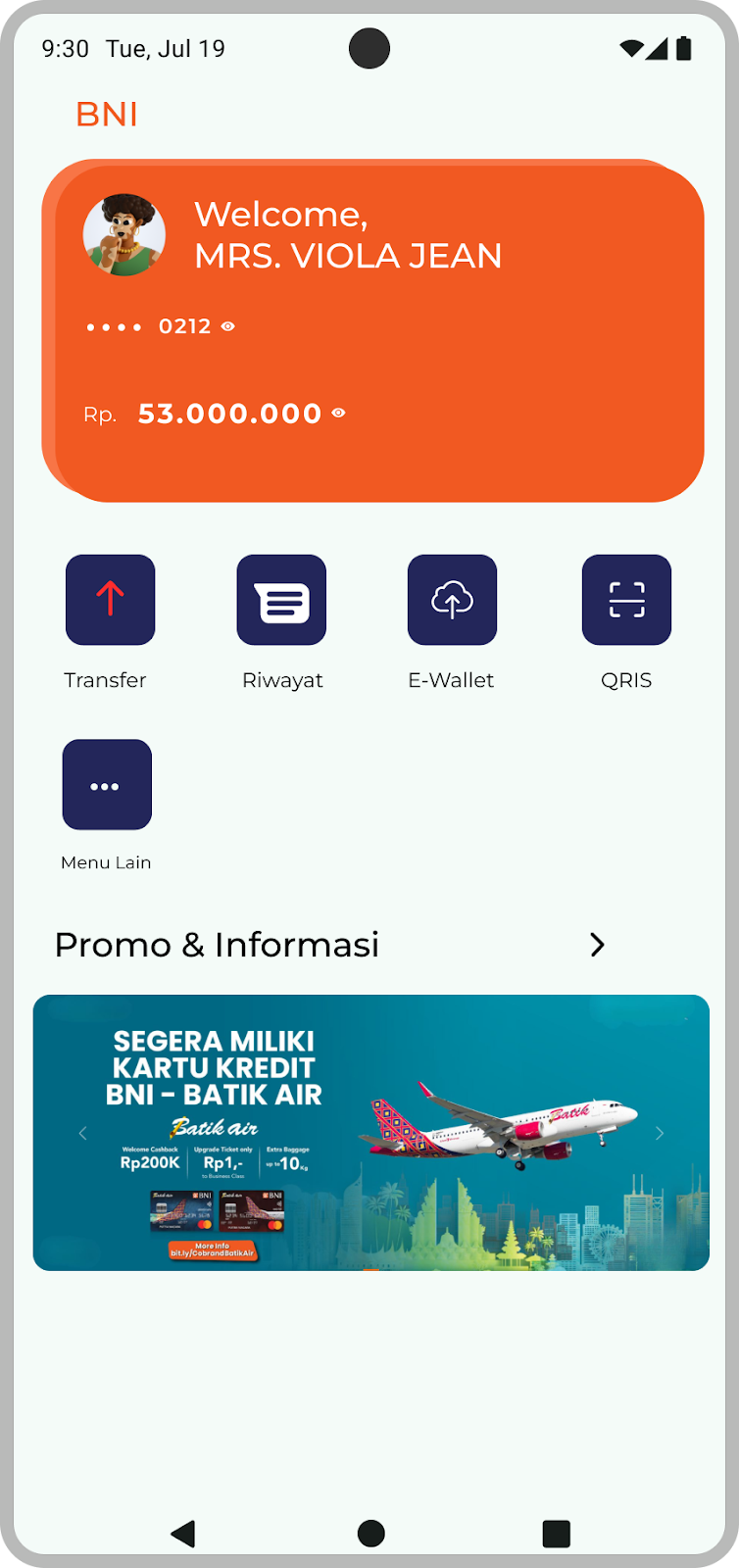Screen dimensions: 739x1568
Task: Tap Viola Jean's profile avatar
Action: tap(124, 235)
